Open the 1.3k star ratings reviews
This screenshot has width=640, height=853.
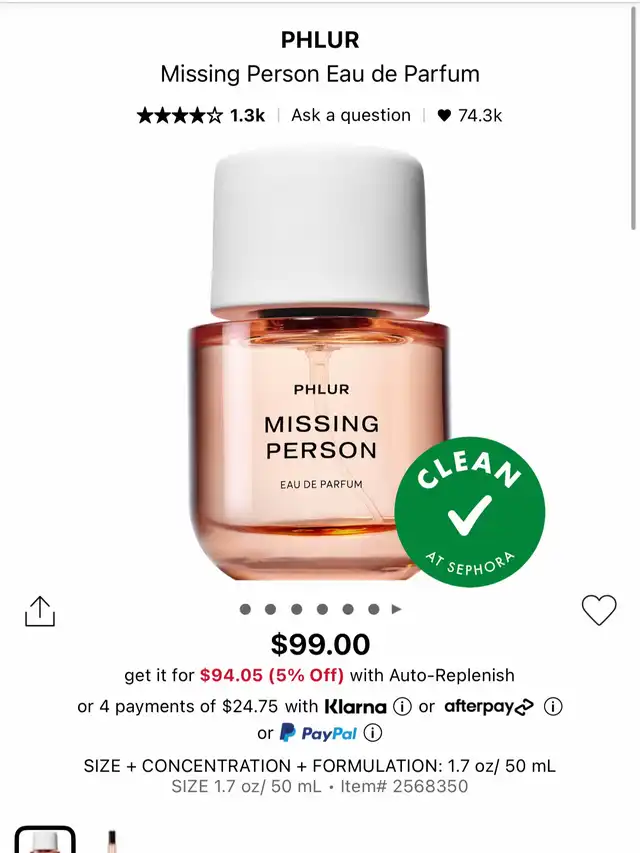pyautogui.click(x=200, y=115)
